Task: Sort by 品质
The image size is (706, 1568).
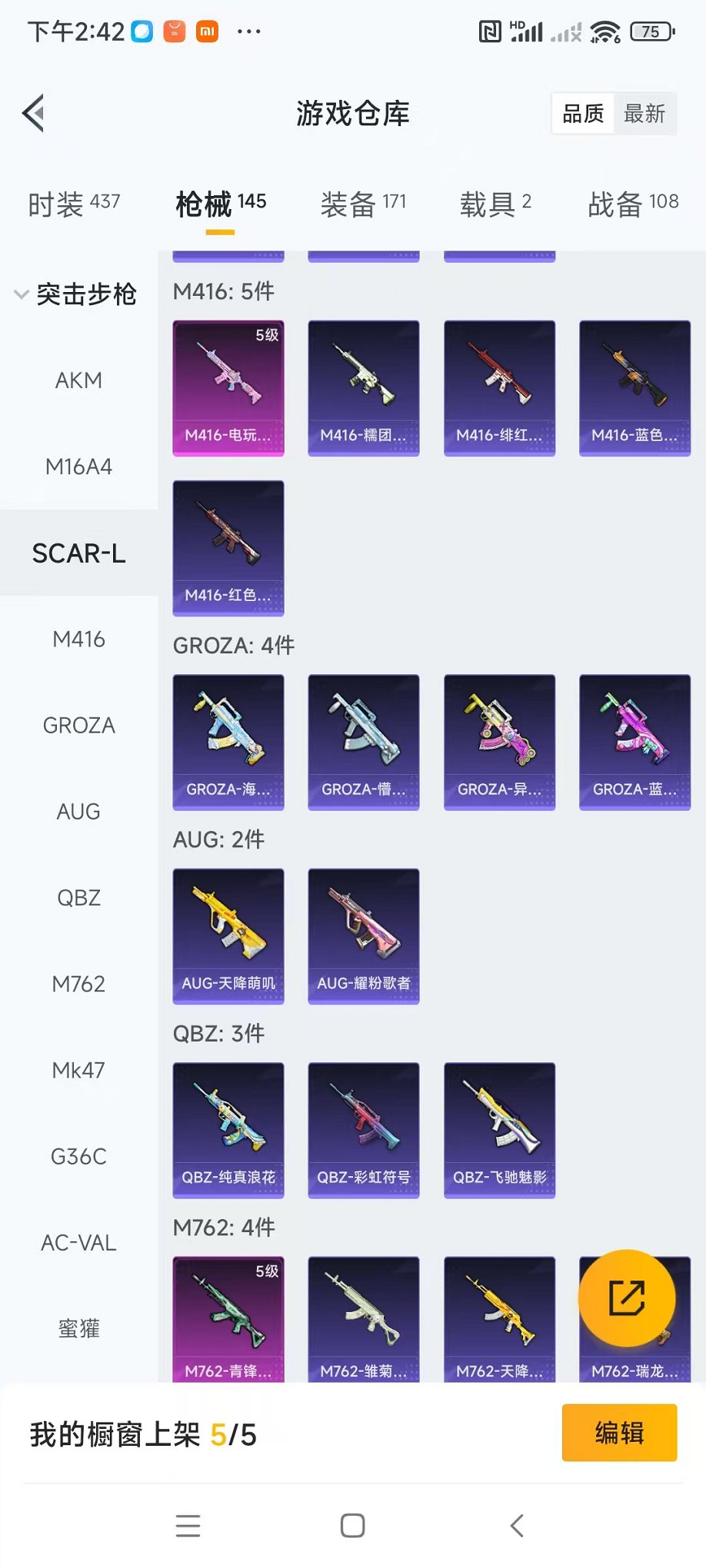Action: [583, 114]
